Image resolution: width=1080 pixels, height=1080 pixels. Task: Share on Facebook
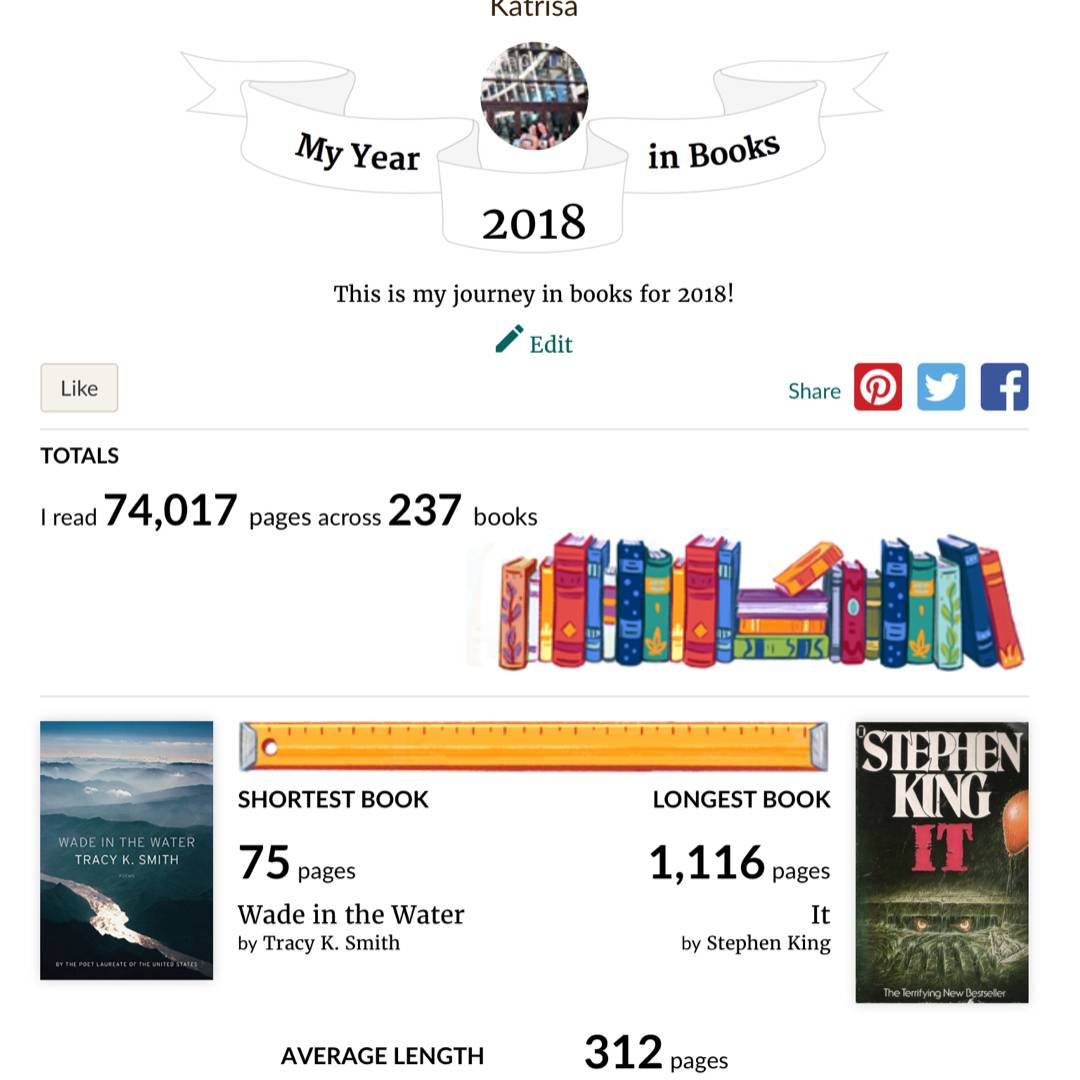coord(1004,387)
